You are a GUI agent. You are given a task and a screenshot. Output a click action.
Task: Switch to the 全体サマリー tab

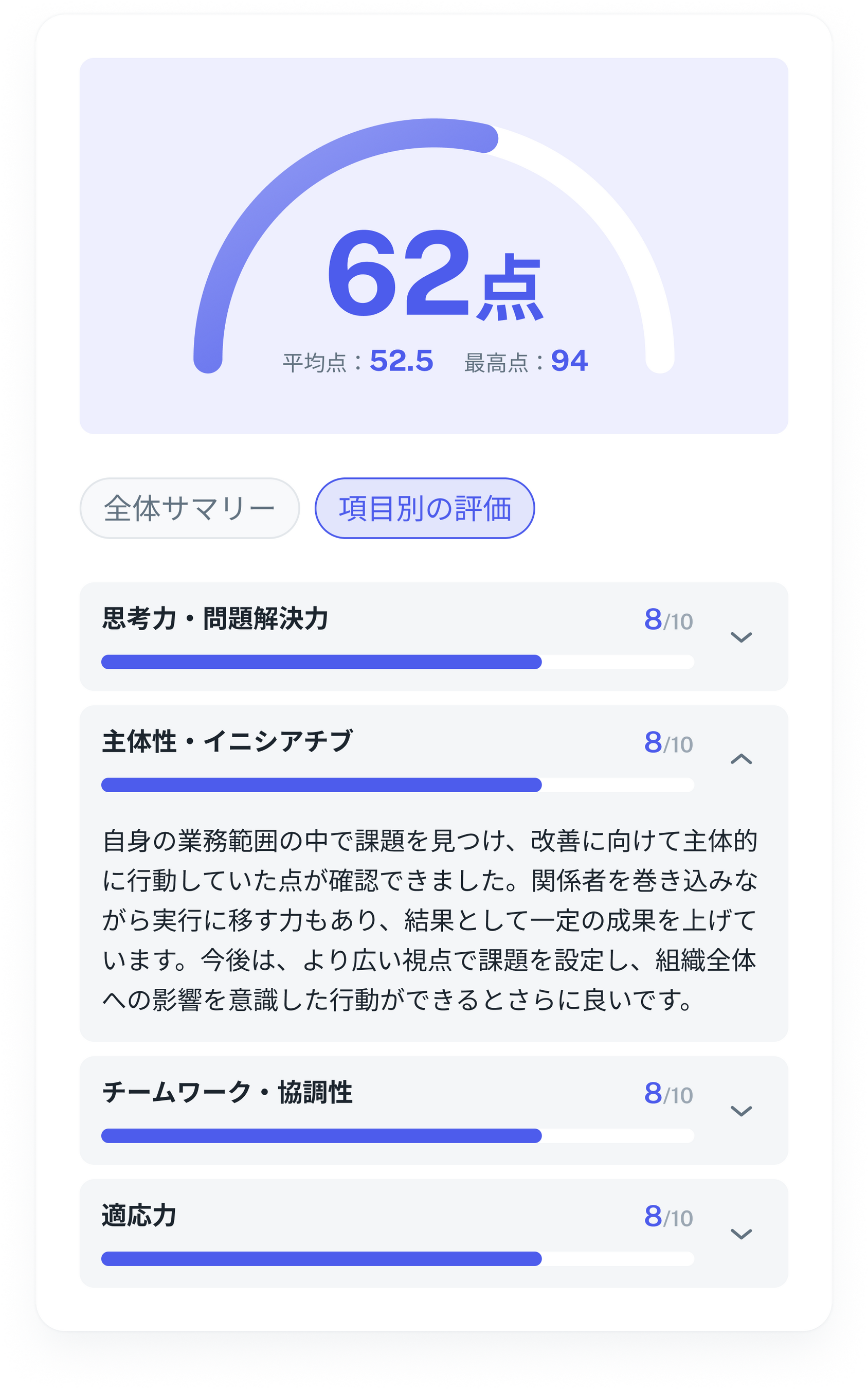189,508
